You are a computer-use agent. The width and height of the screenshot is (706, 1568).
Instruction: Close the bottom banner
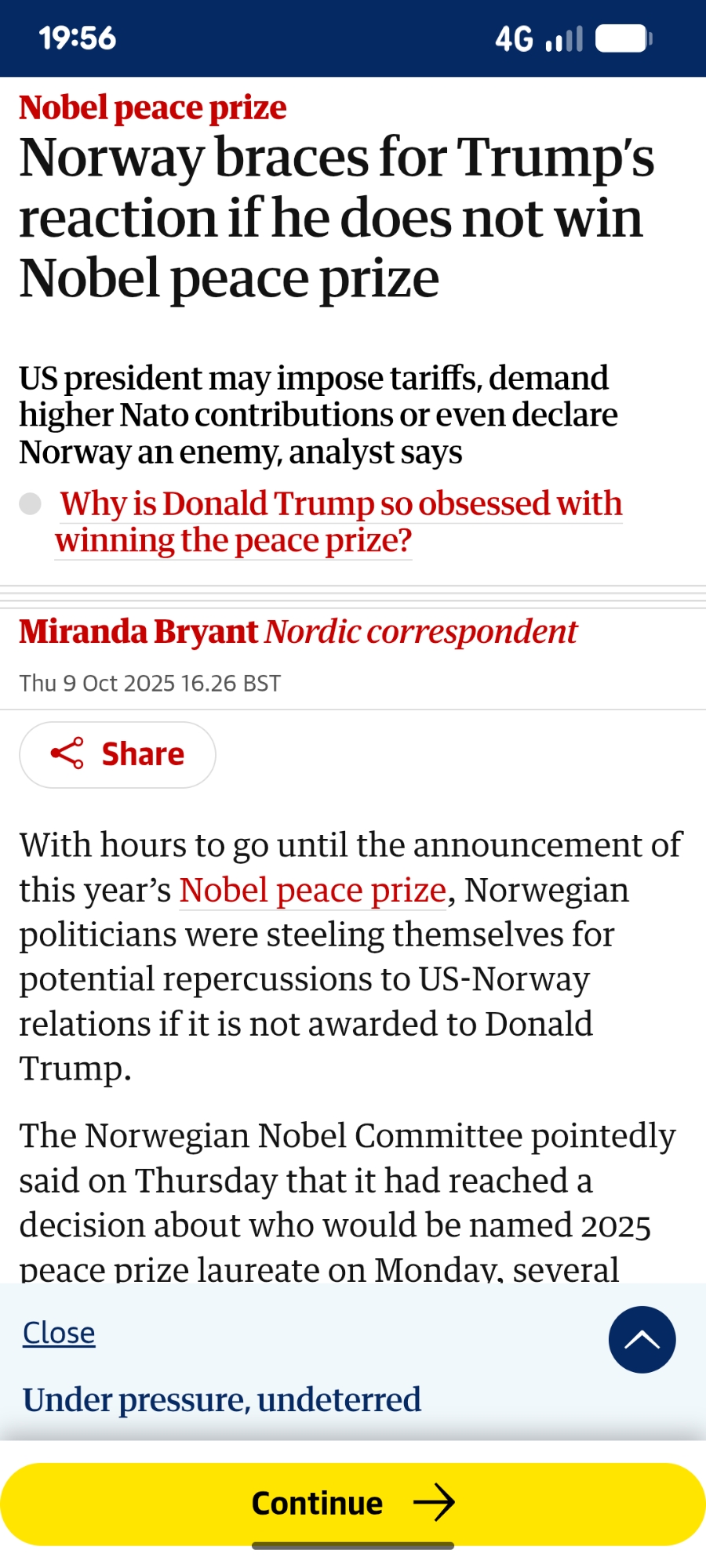coord(59,1333)
